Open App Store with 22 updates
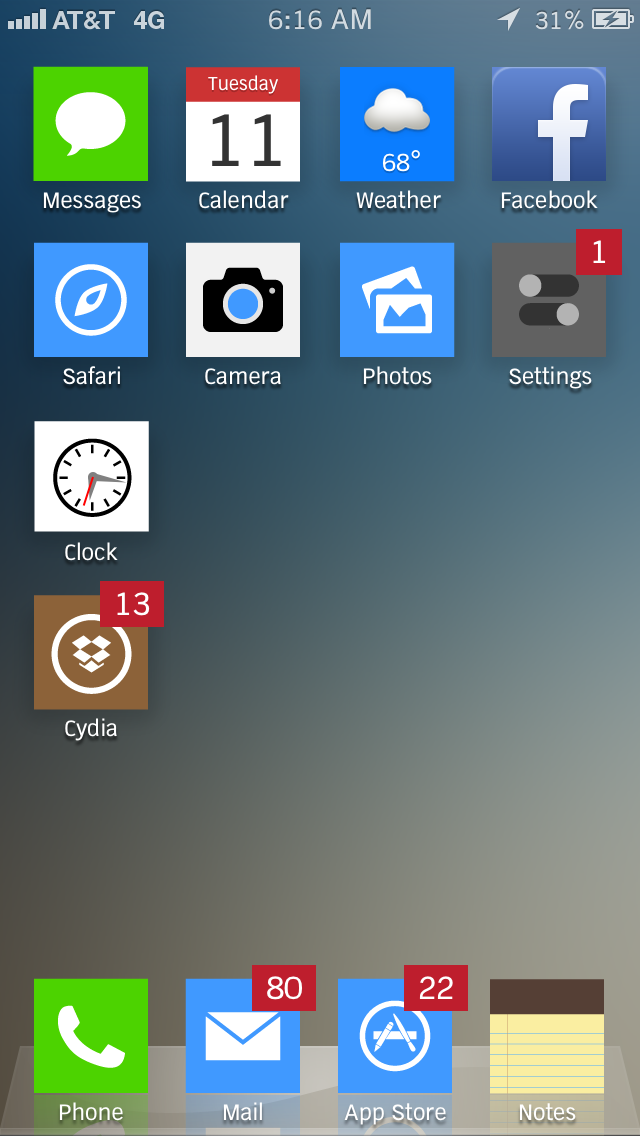 [x=395, y=1036]
